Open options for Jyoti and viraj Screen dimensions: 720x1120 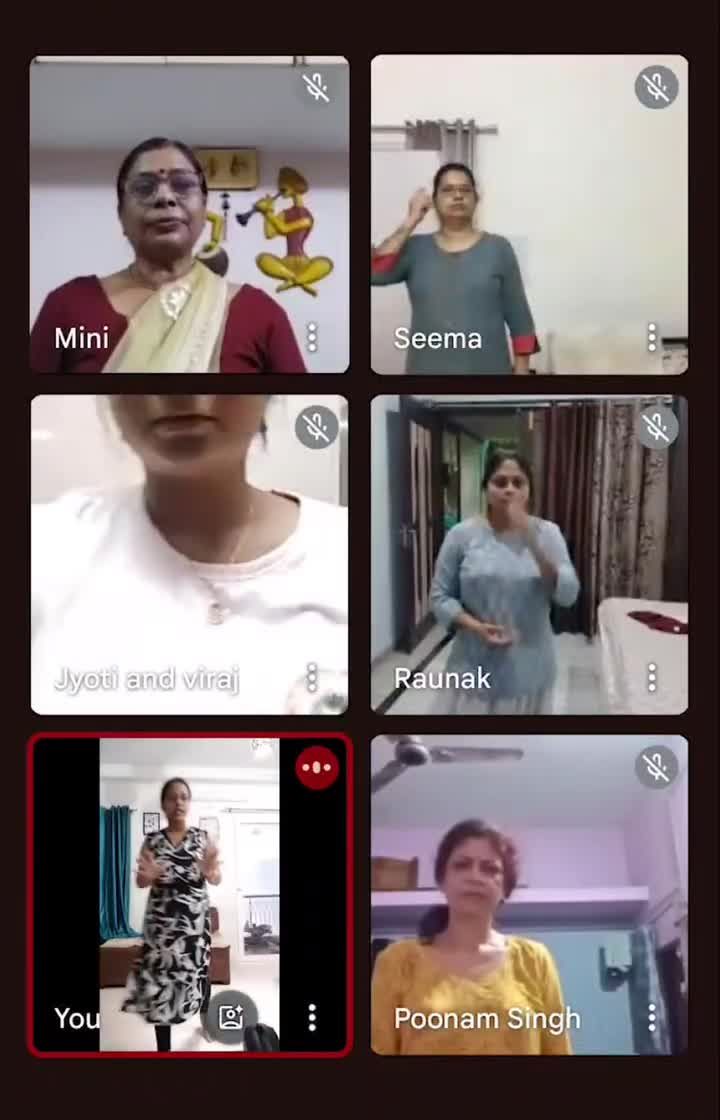click(312, 678)
